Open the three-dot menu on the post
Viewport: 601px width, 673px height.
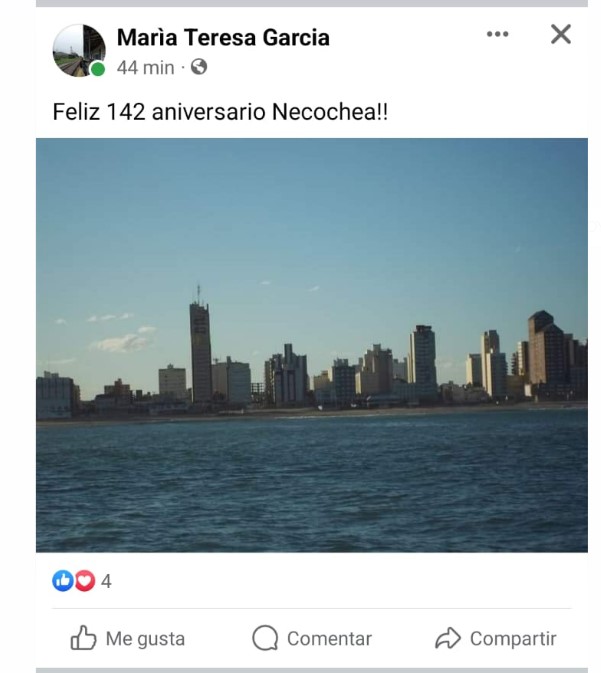pos(497,34)
